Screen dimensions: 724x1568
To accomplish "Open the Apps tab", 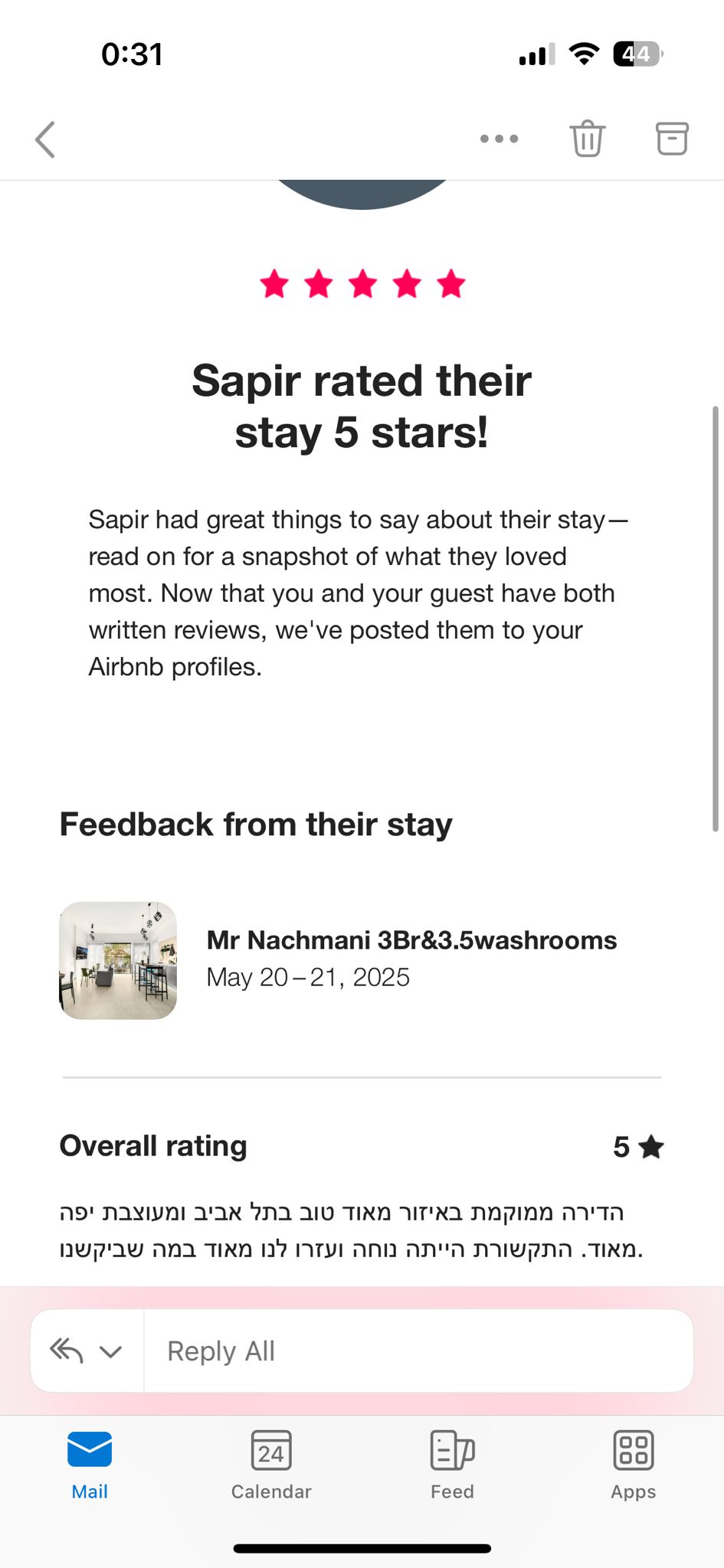I will pyautogui.click(x=633, y=1464).
